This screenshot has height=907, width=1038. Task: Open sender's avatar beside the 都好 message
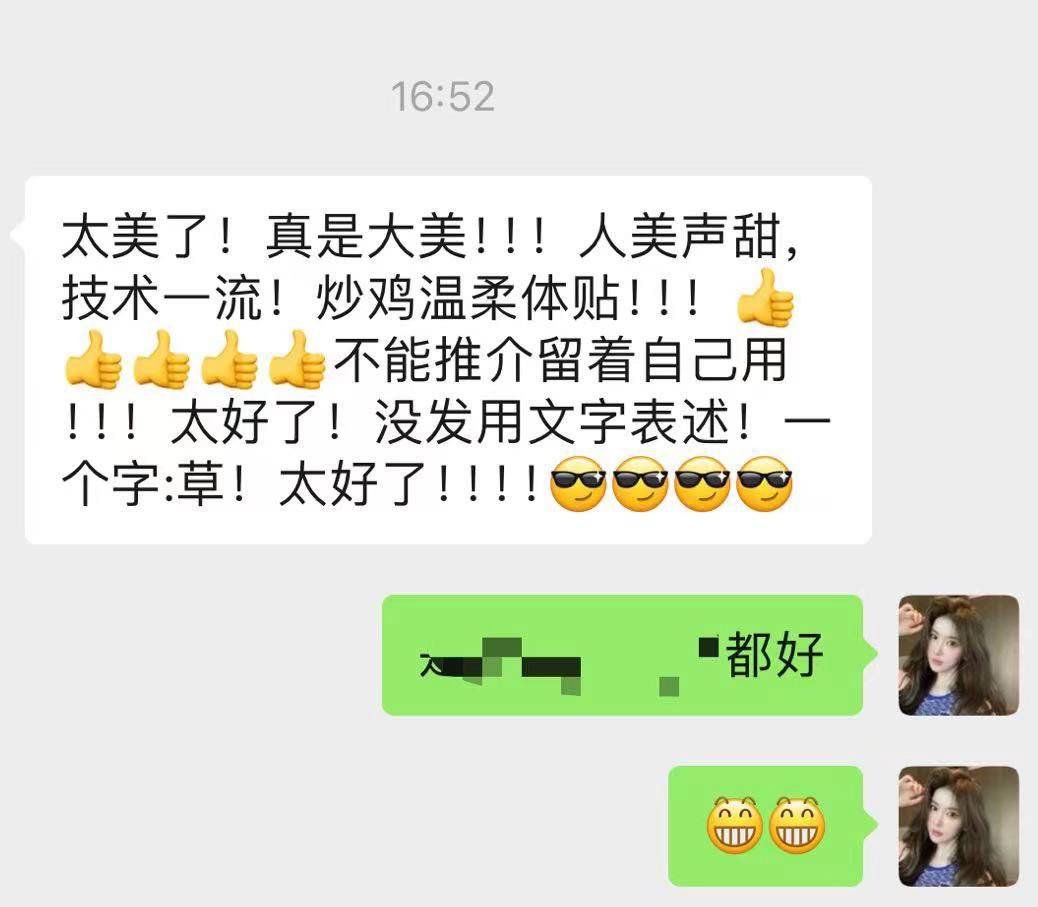point(958,655)
